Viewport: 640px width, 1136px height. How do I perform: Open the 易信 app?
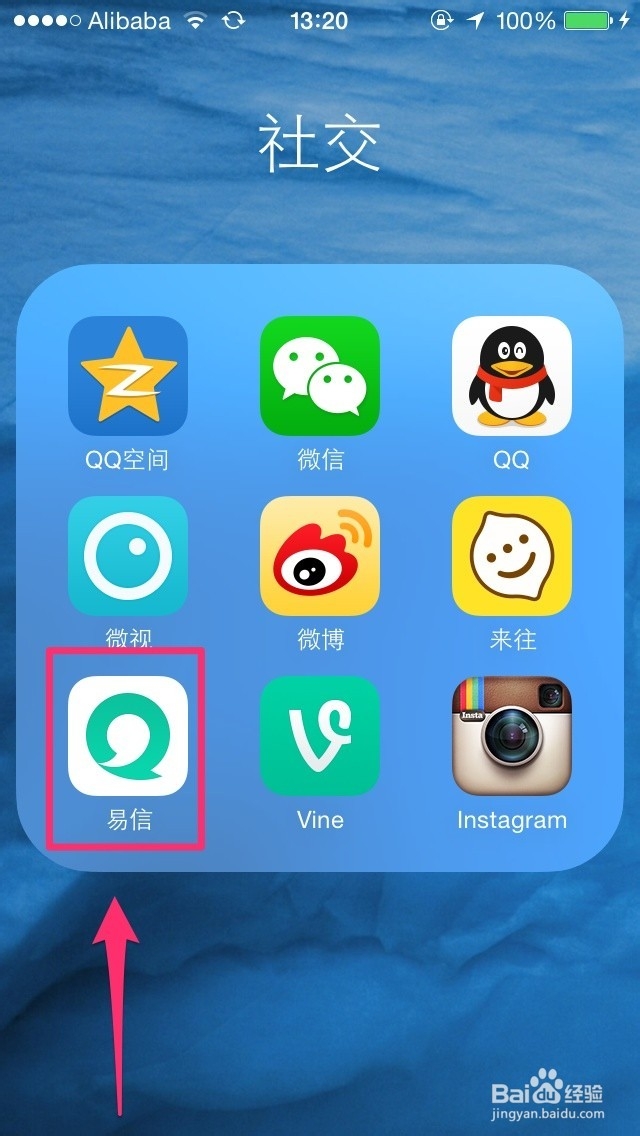[x=128, y=736]
